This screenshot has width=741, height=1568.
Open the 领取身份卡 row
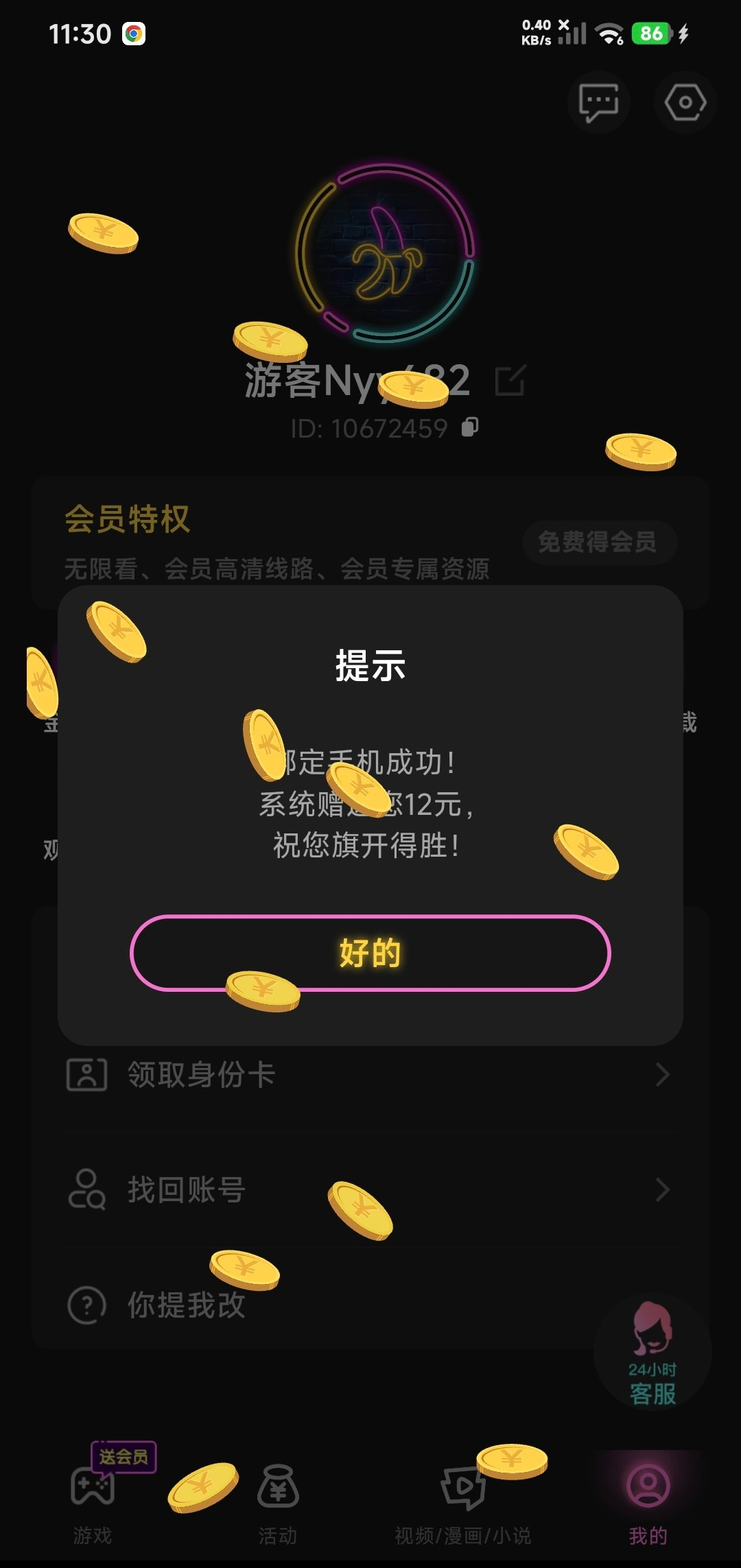coord(369,1074)
